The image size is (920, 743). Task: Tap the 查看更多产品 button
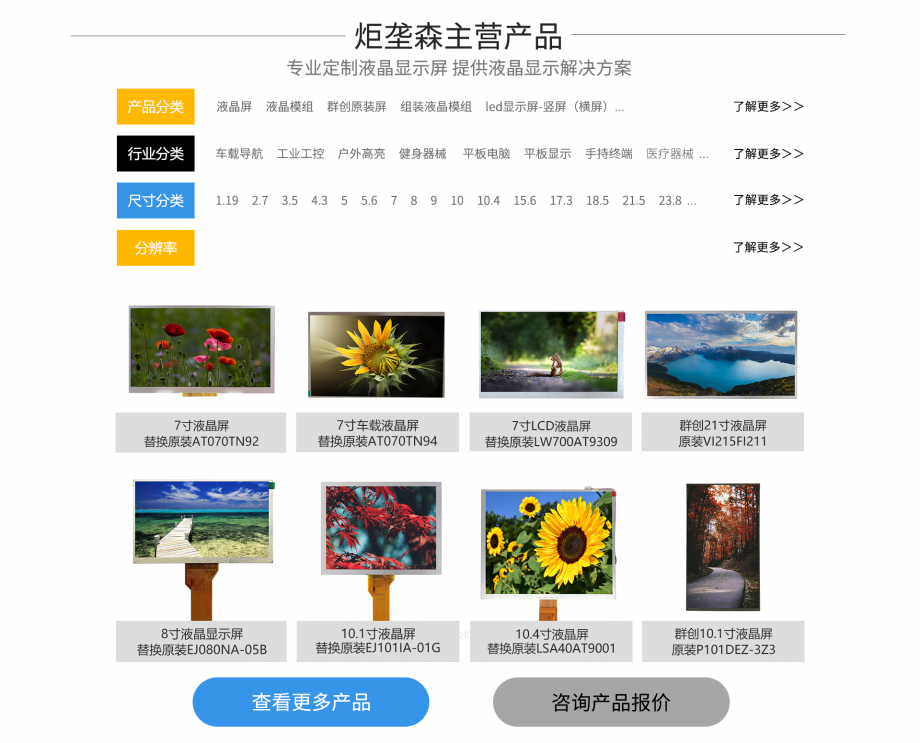(x=311, y=702)
